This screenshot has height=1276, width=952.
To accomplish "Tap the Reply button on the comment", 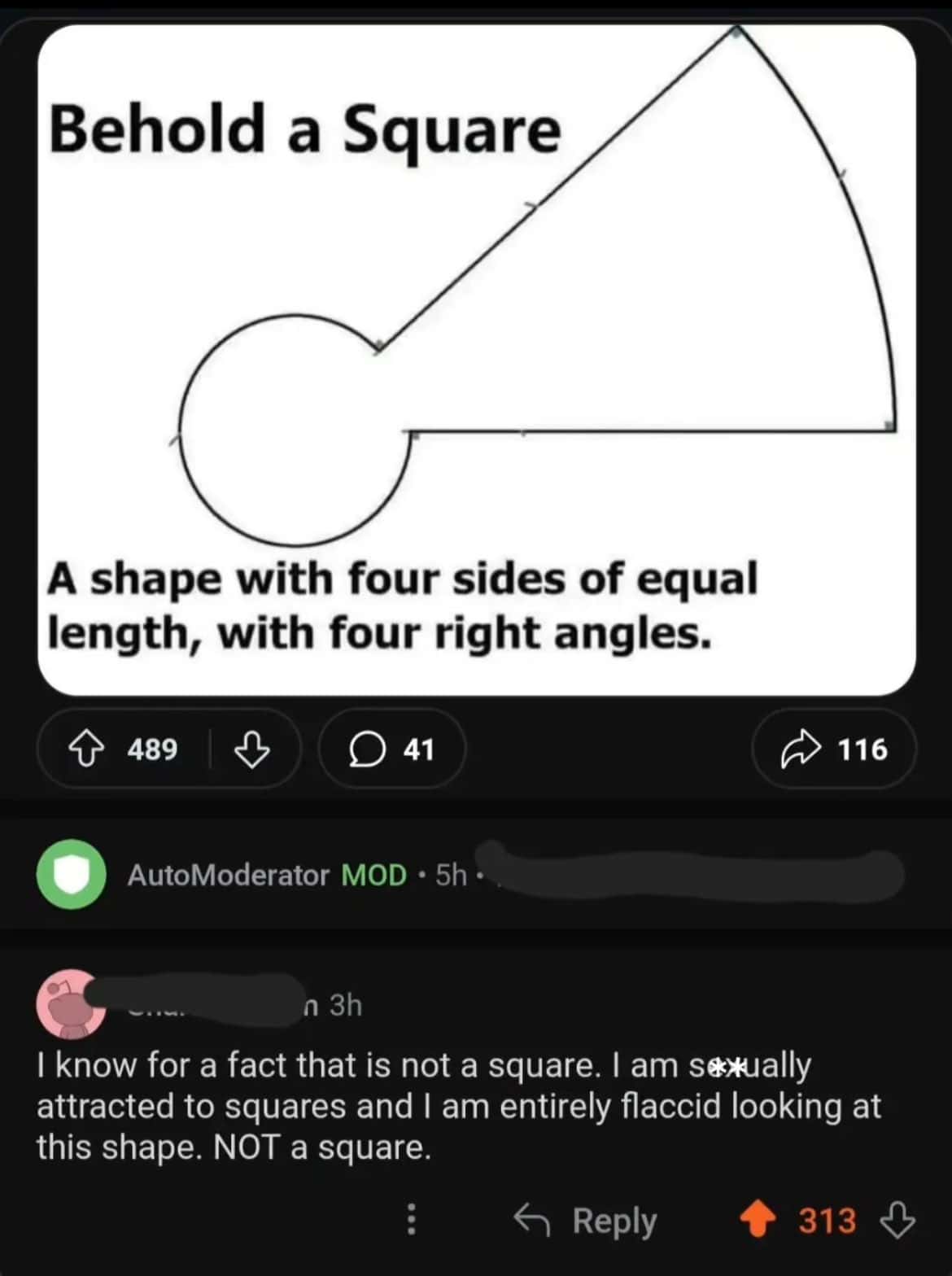I will pos(616,1220).
